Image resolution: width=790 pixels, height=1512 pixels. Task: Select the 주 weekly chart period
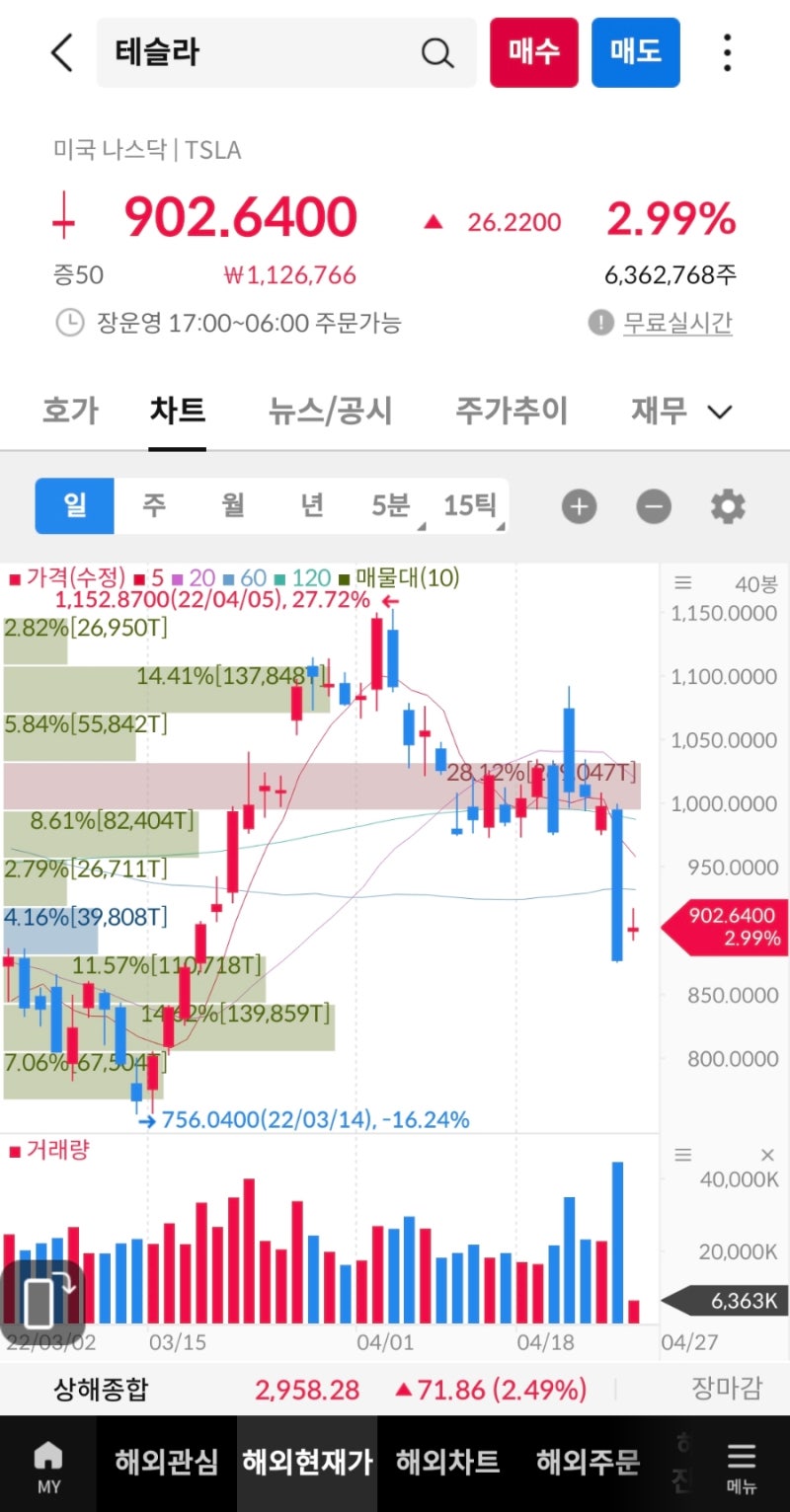154,506
